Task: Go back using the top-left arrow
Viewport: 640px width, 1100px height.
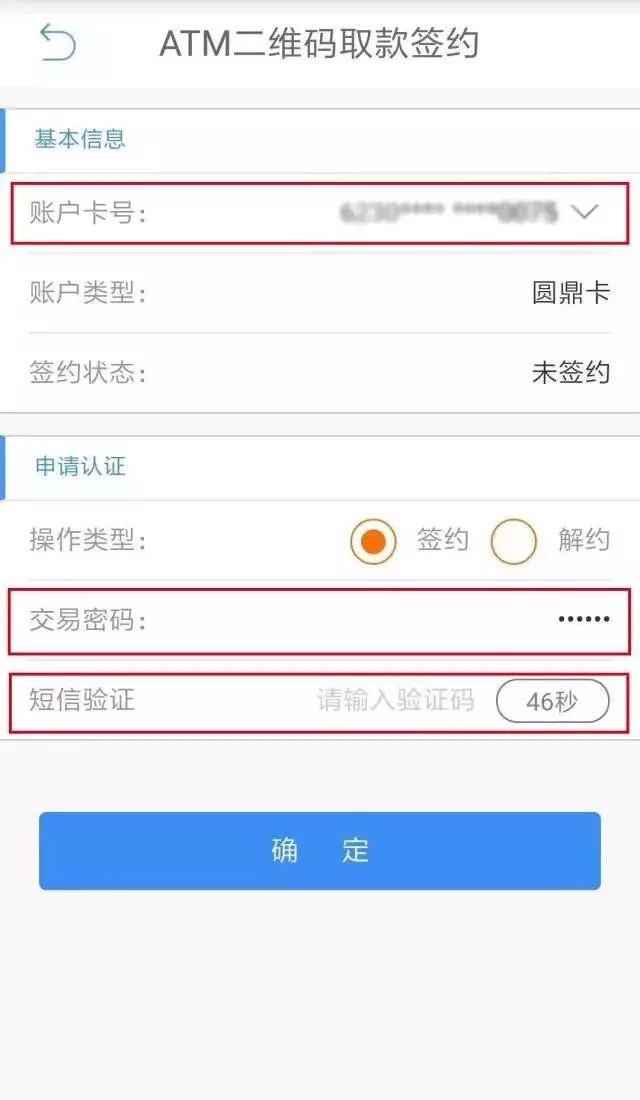Action: point(57,43)
